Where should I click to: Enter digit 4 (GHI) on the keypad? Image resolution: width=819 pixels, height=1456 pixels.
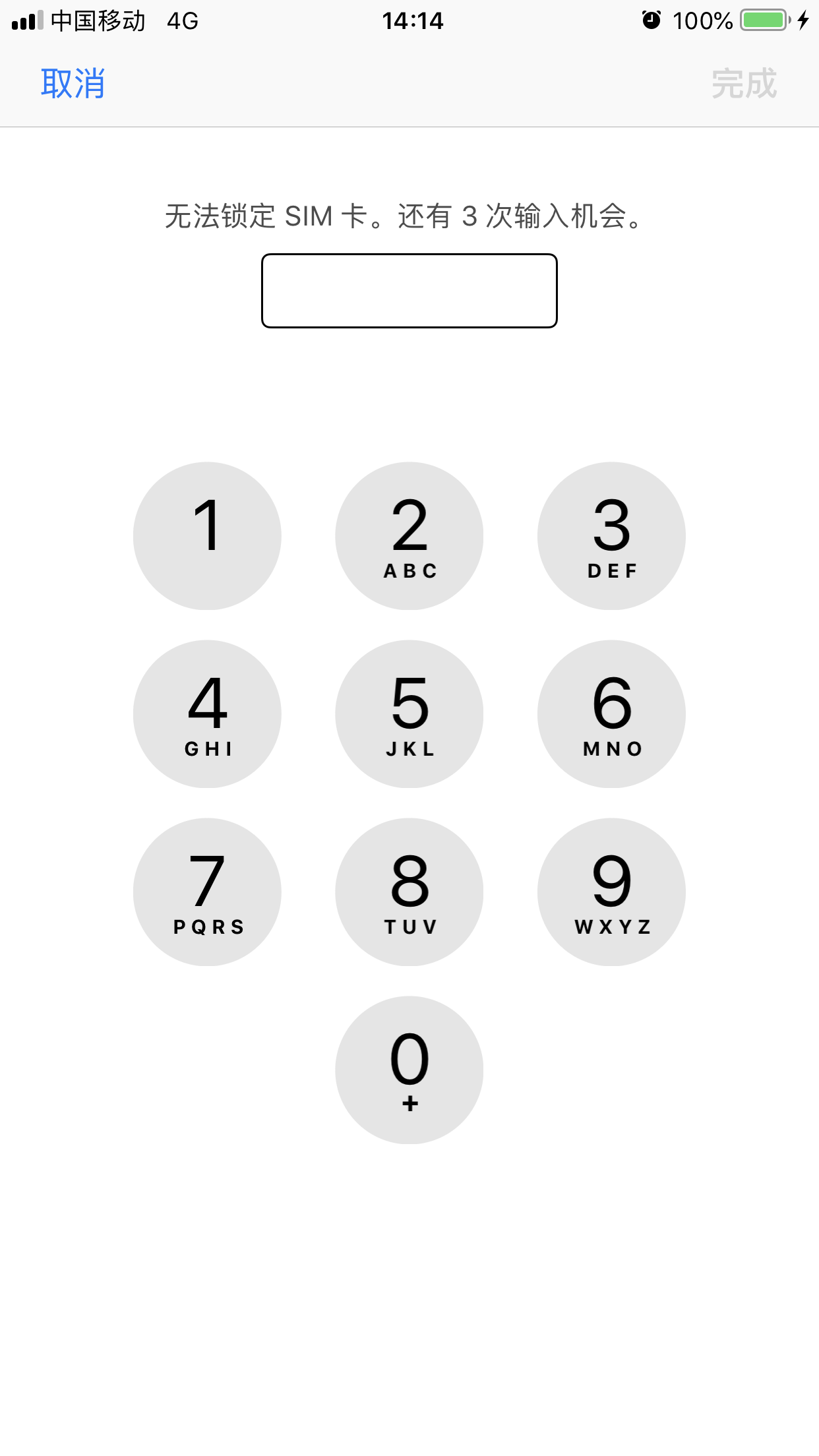(x=207, y=713)
